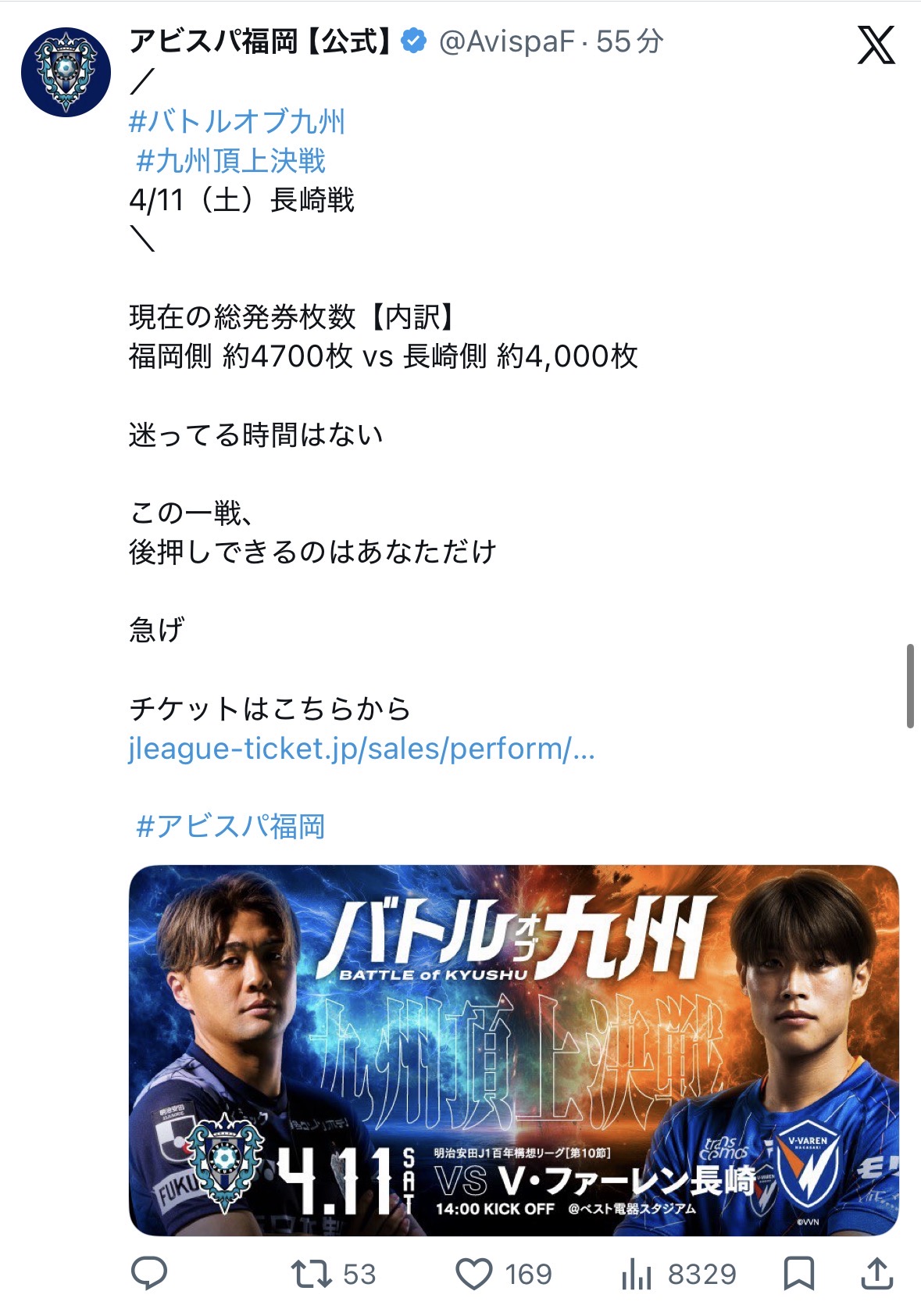Share this post
Viewport: 921px width, 1316px height.
[876, 1274]
